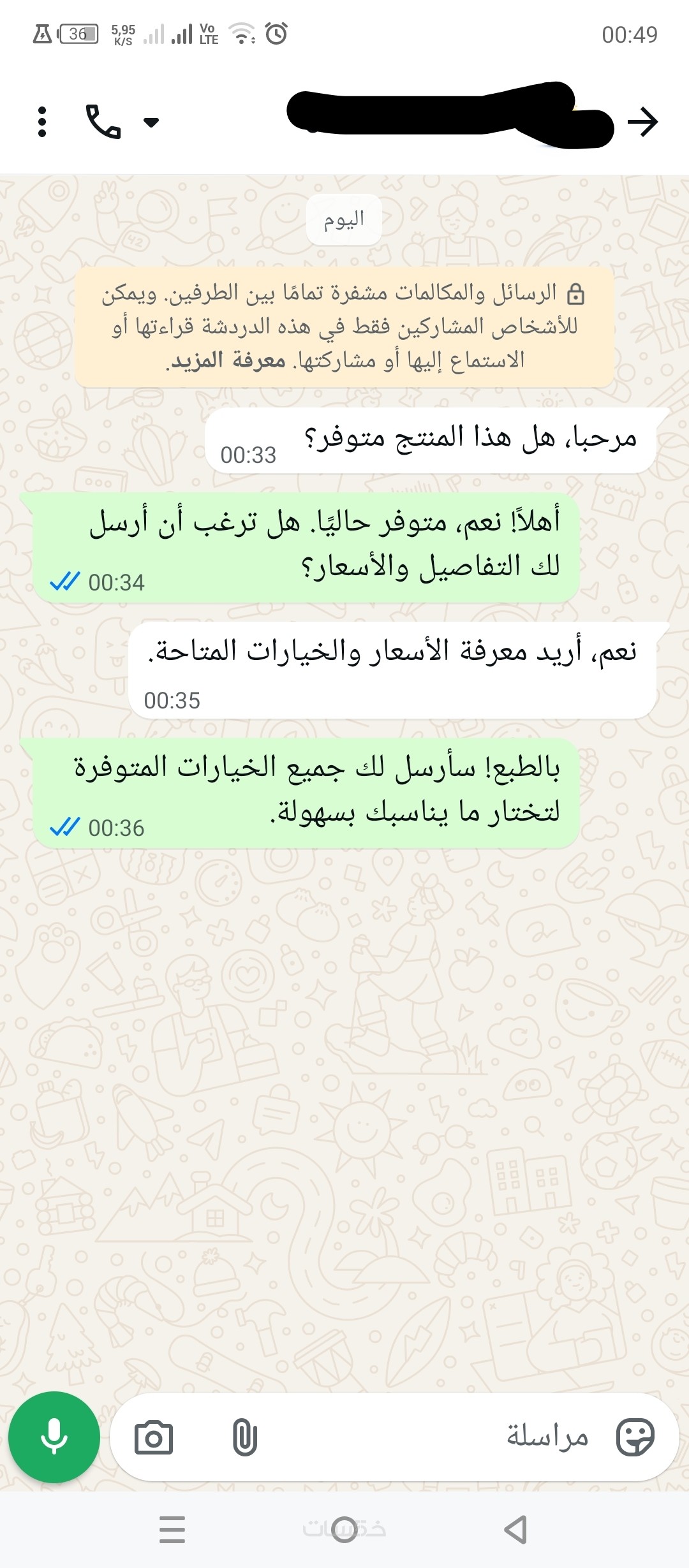This screenshot has height=1568, width=689.
Task: Expand the call options dropdown arrow
Action: [x=151, y=122]
